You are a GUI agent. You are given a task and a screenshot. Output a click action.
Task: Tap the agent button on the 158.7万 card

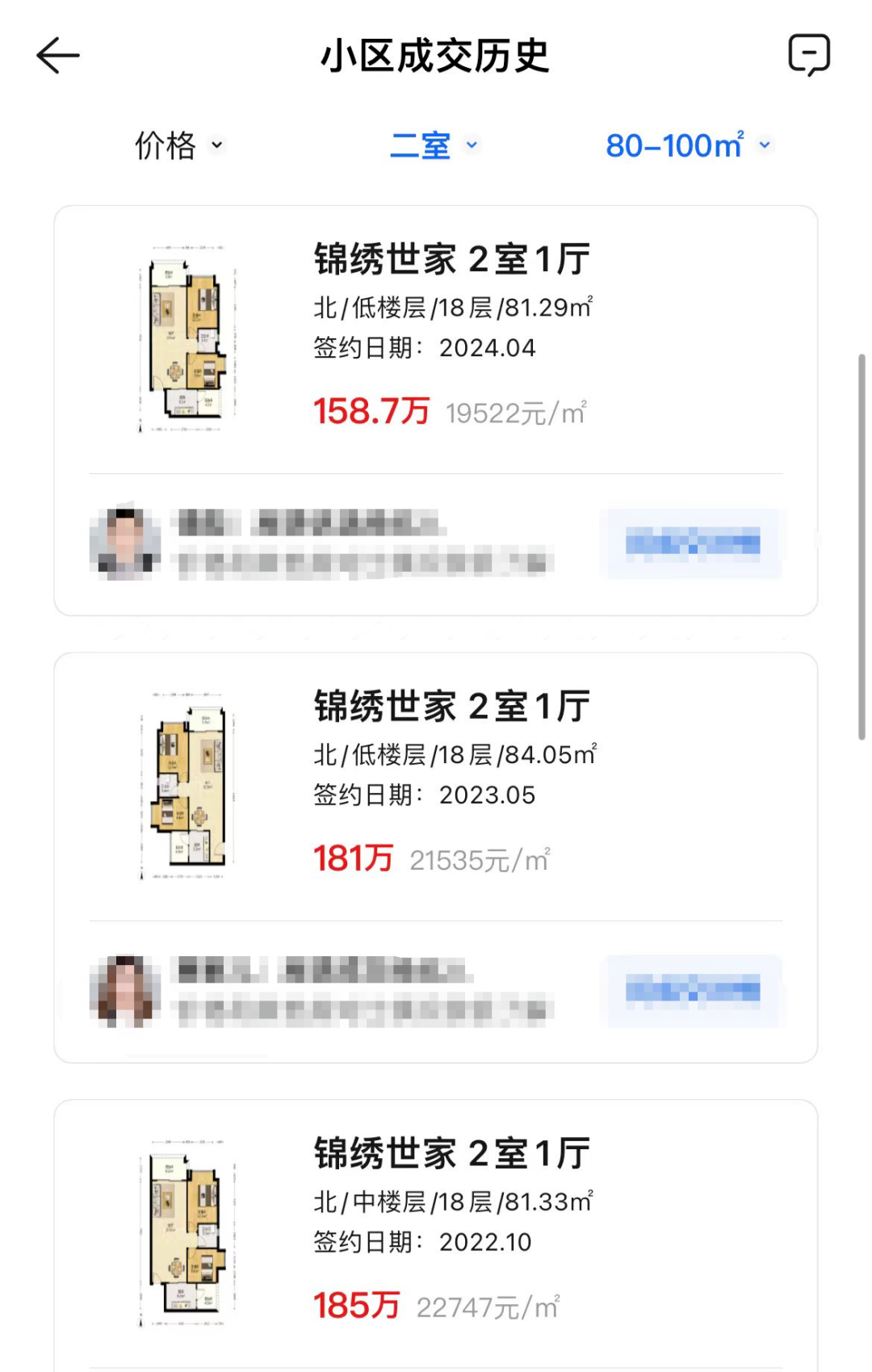[693, 543]
